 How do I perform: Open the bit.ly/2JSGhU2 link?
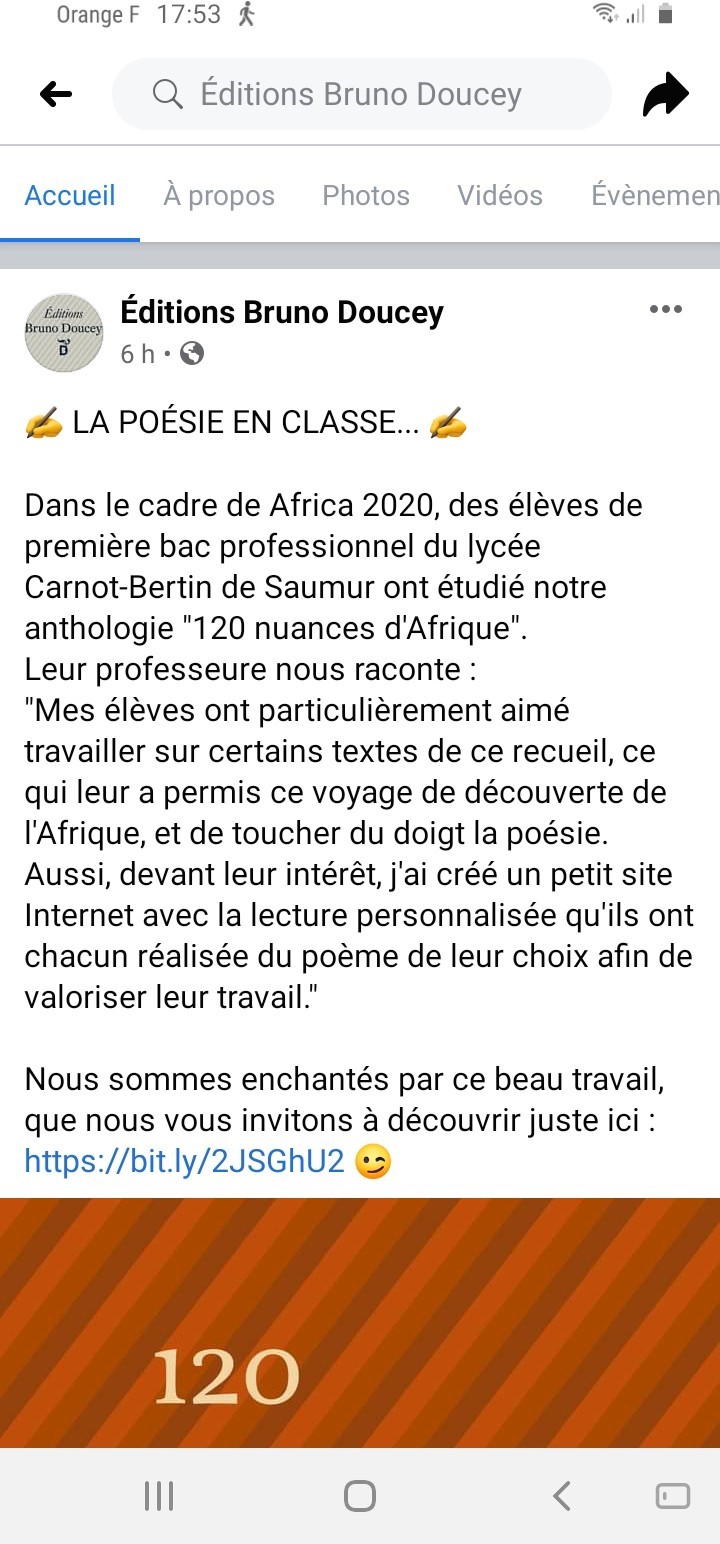(x=184, y=1161)
